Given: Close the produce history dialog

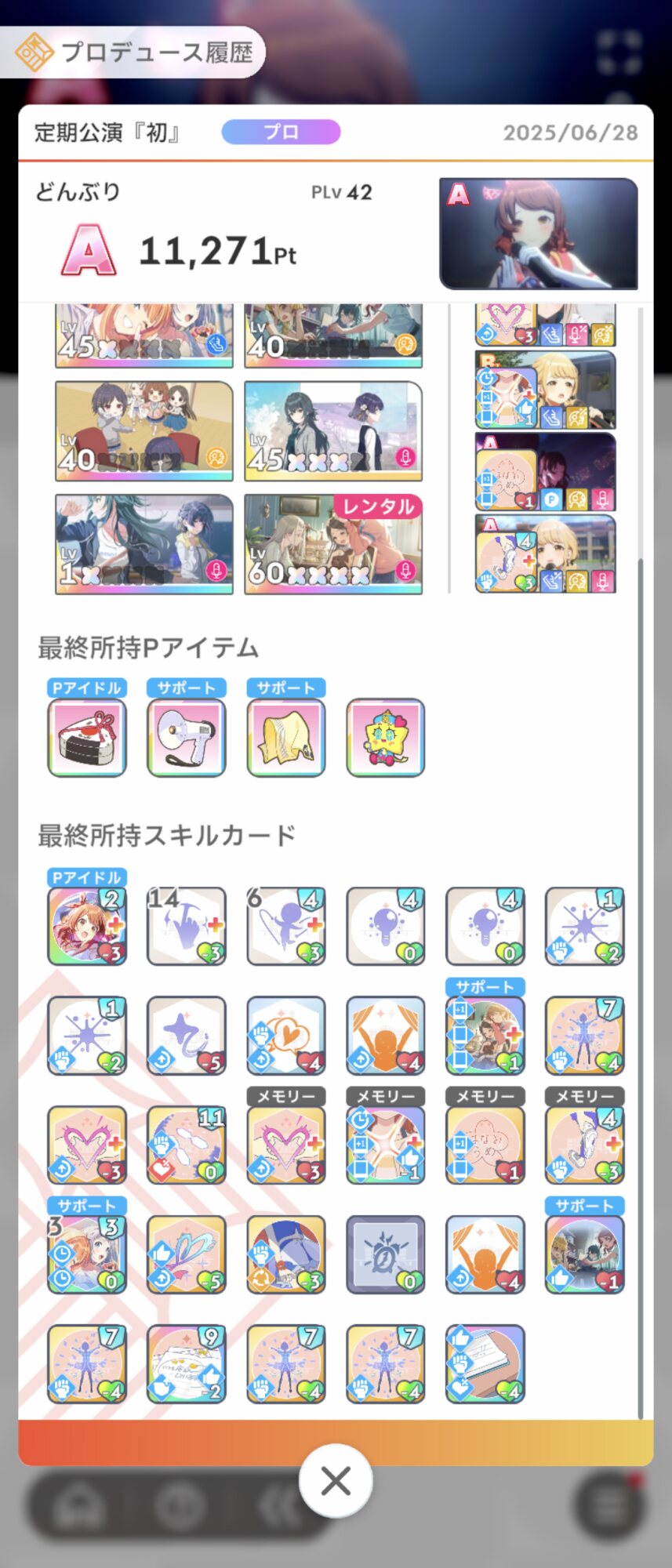Looking at the screenshot, I should tap(336, 1481).
